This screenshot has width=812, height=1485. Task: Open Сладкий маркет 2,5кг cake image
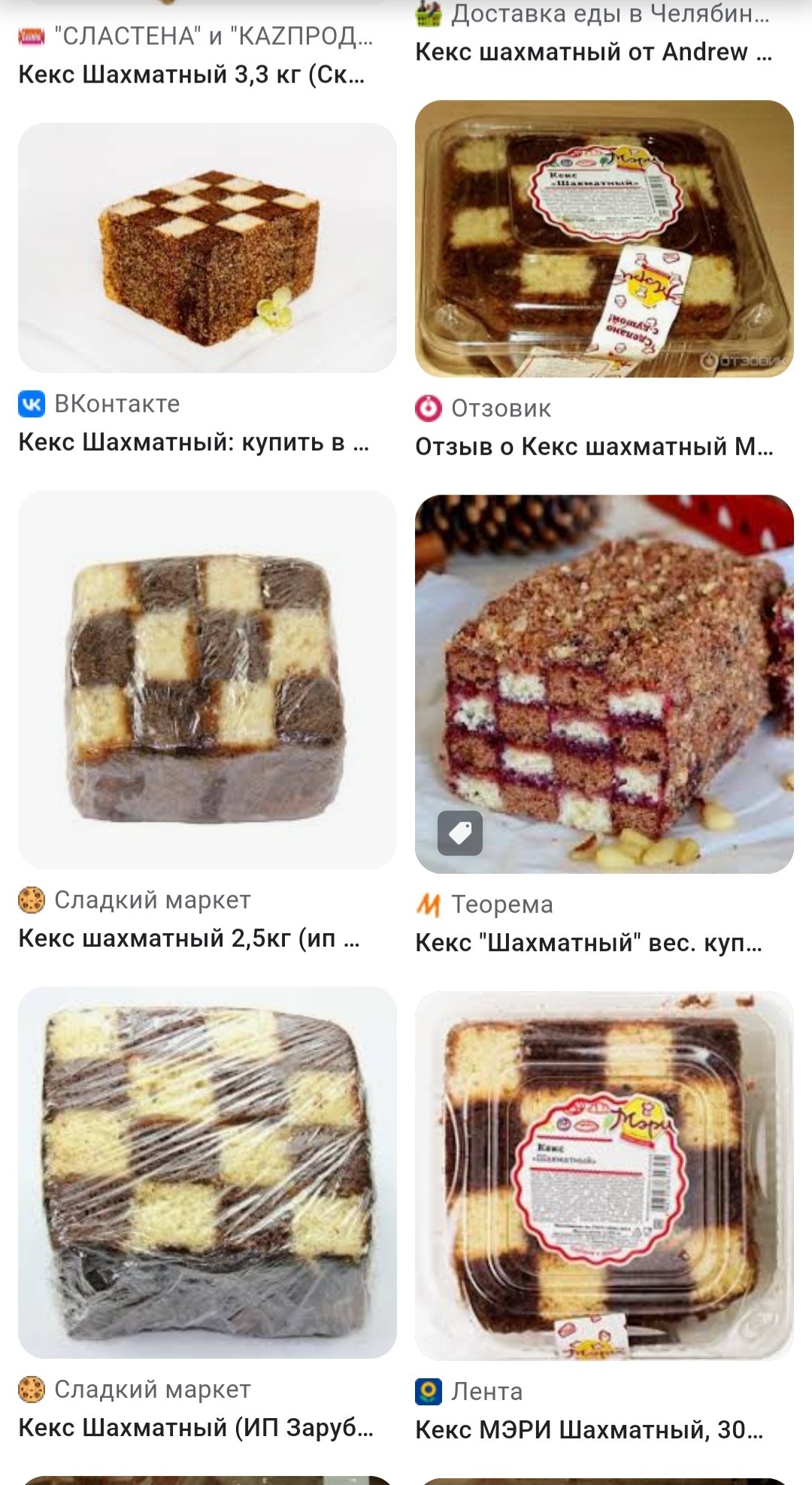point(207,679)
